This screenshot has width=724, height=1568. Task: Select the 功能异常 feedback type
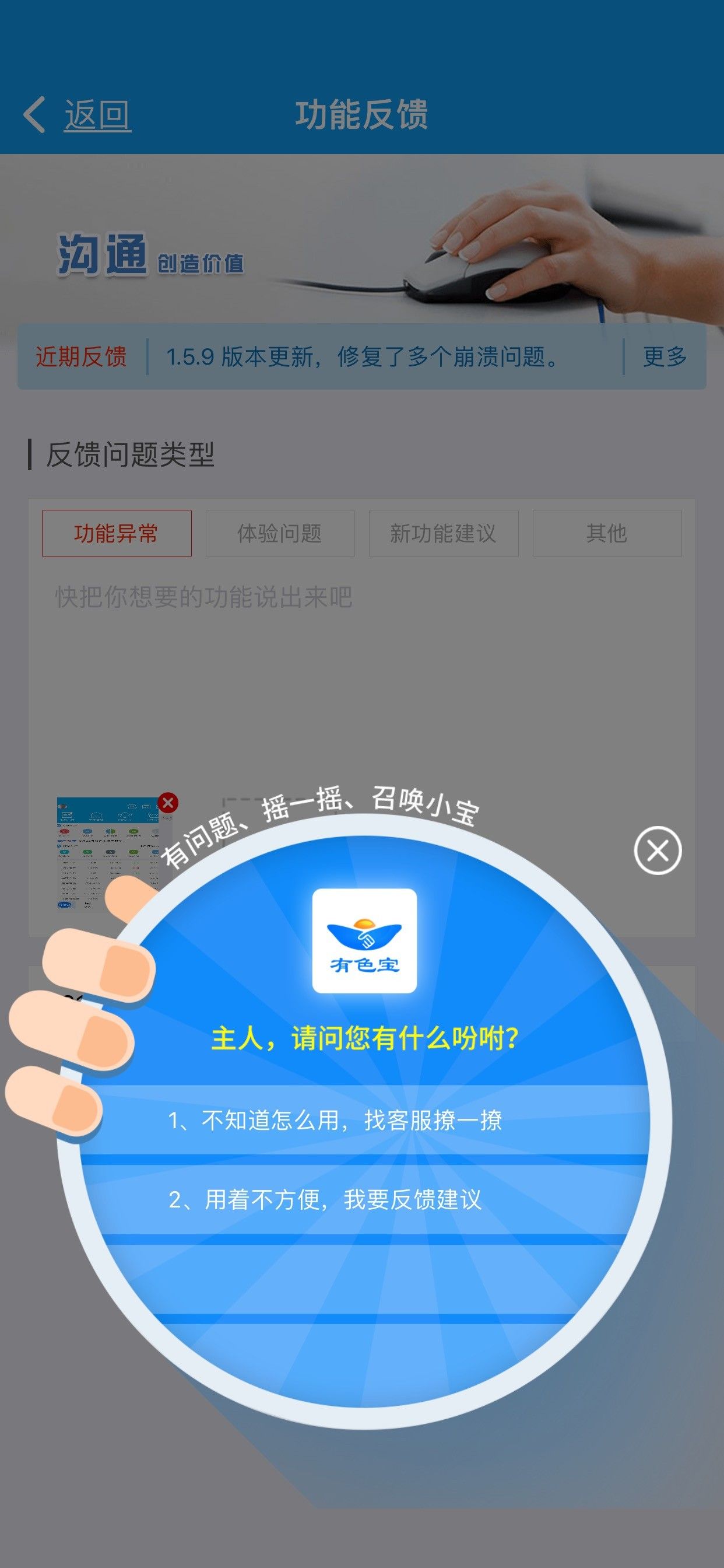116,533
